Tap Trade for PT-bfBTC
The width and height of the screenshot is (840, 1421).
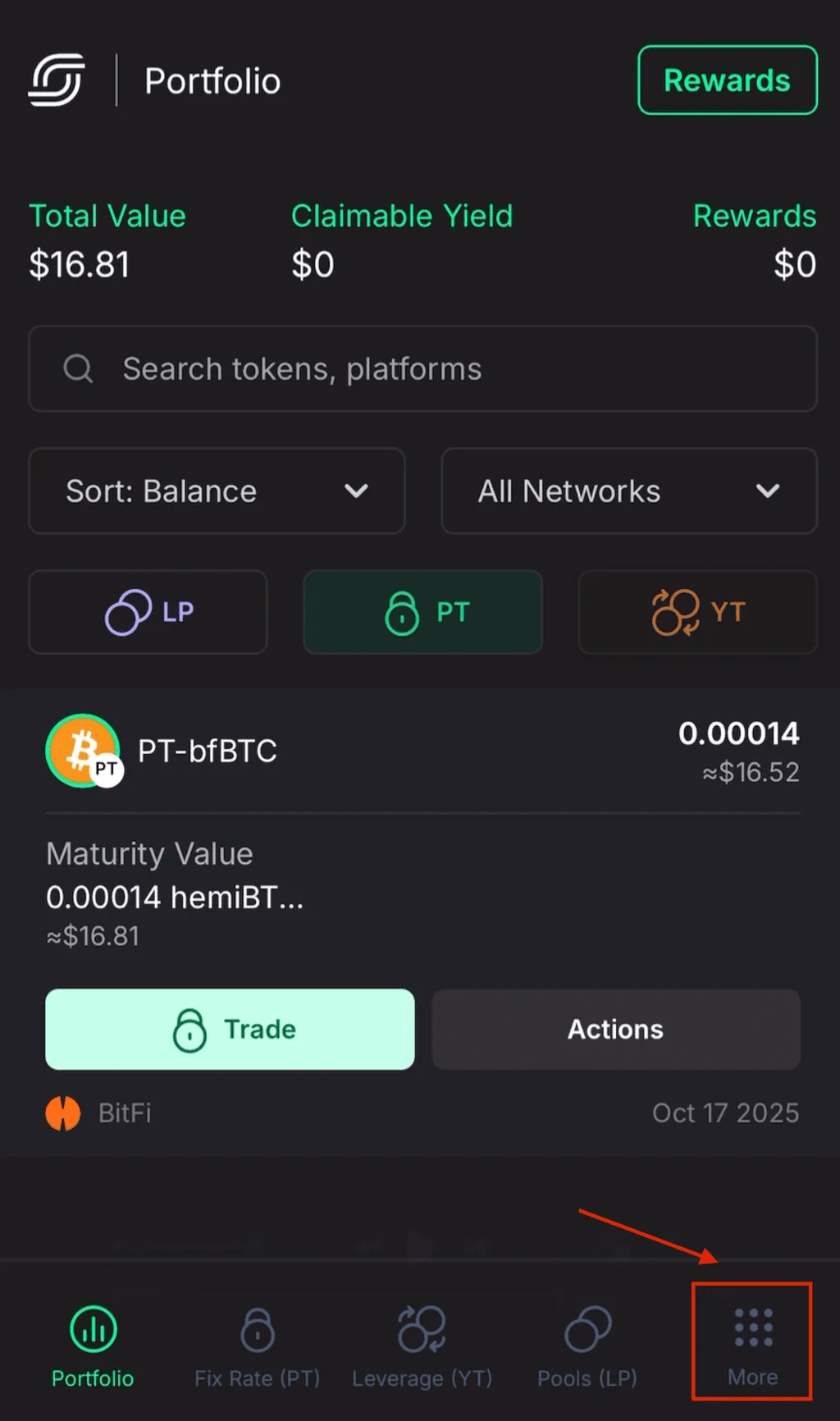tap(230, 1029)
